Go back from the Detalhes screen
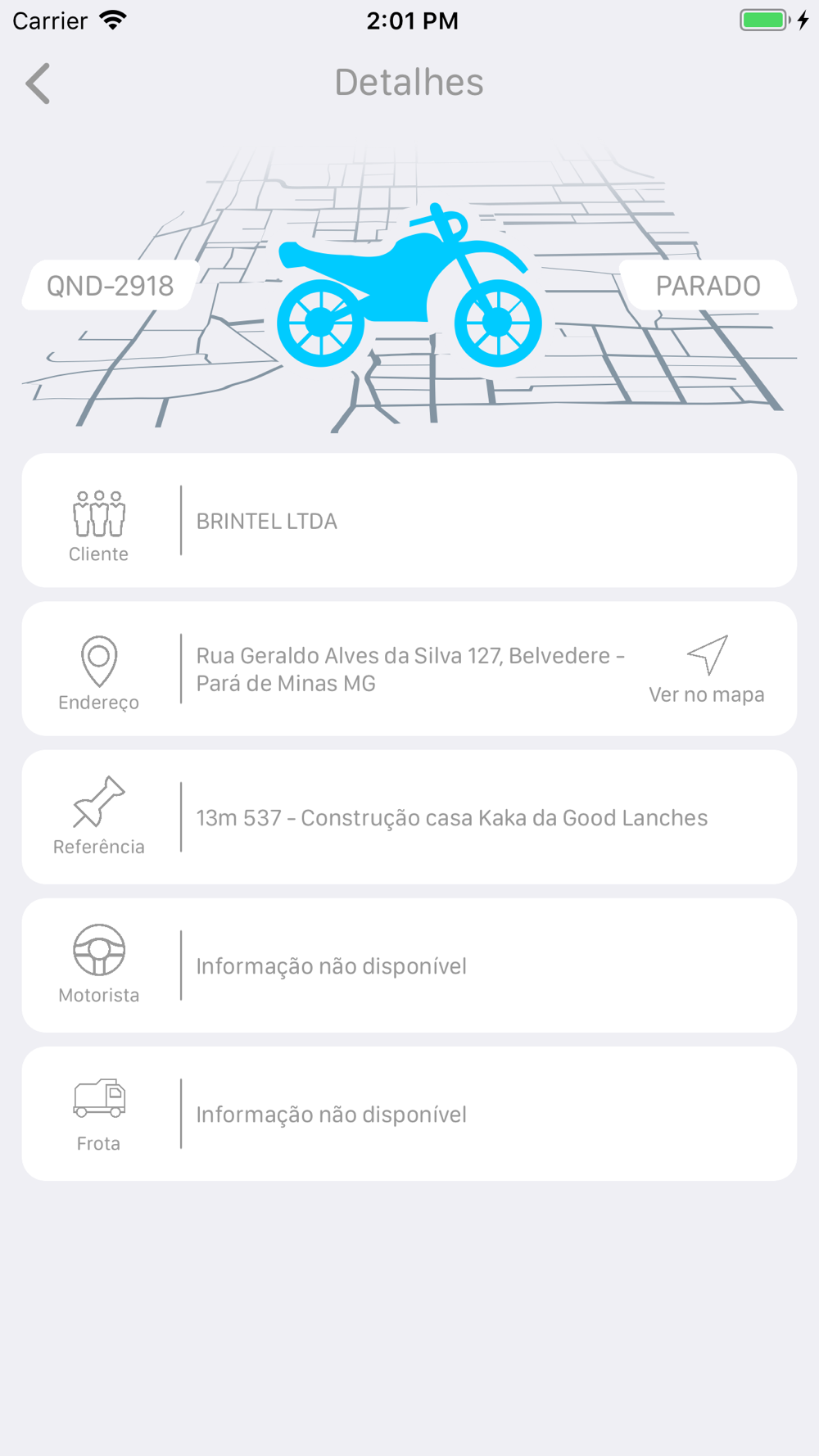 [38, 84]
